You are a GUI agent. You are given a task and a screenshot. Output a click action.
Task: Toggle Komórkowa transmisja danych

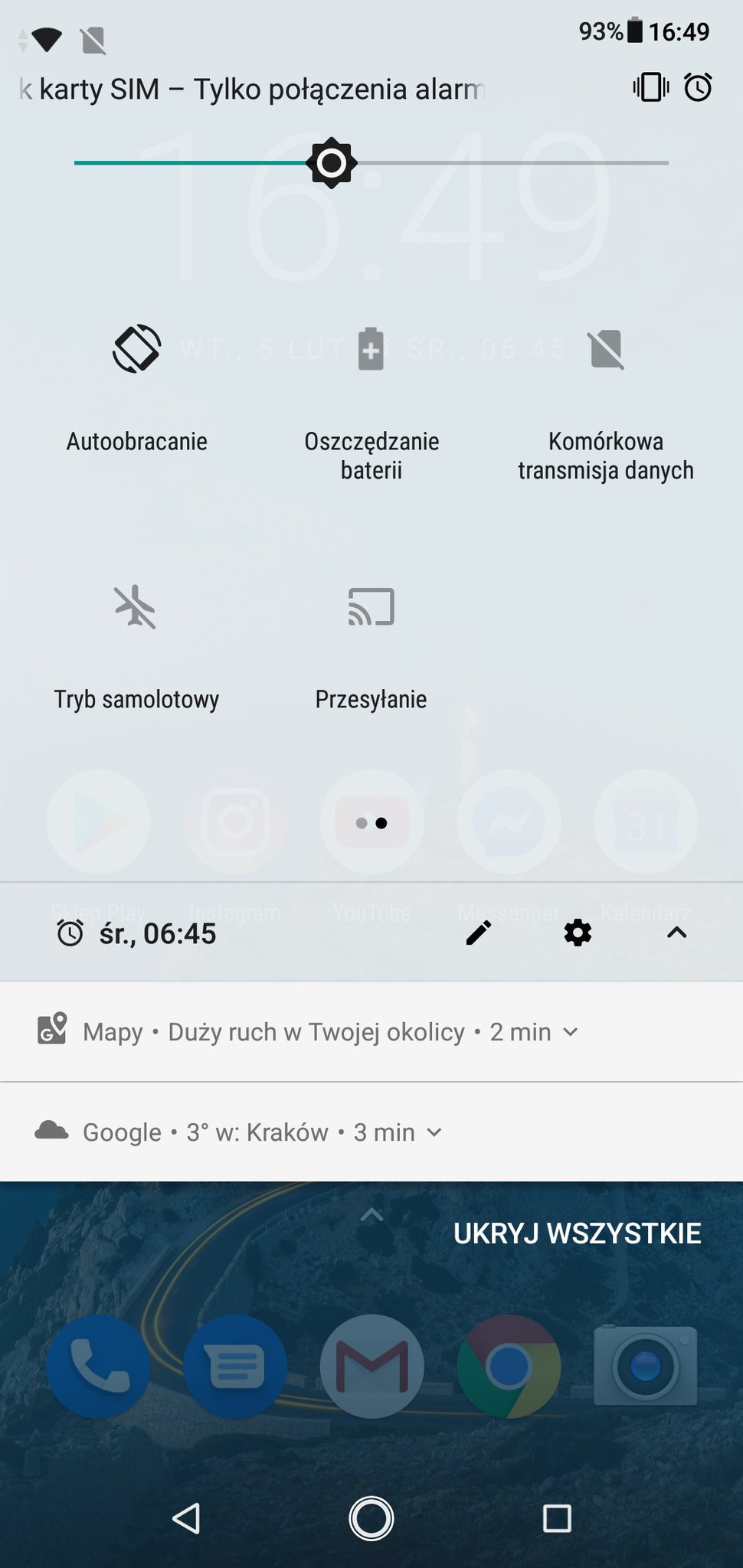(x=606, y=350)
